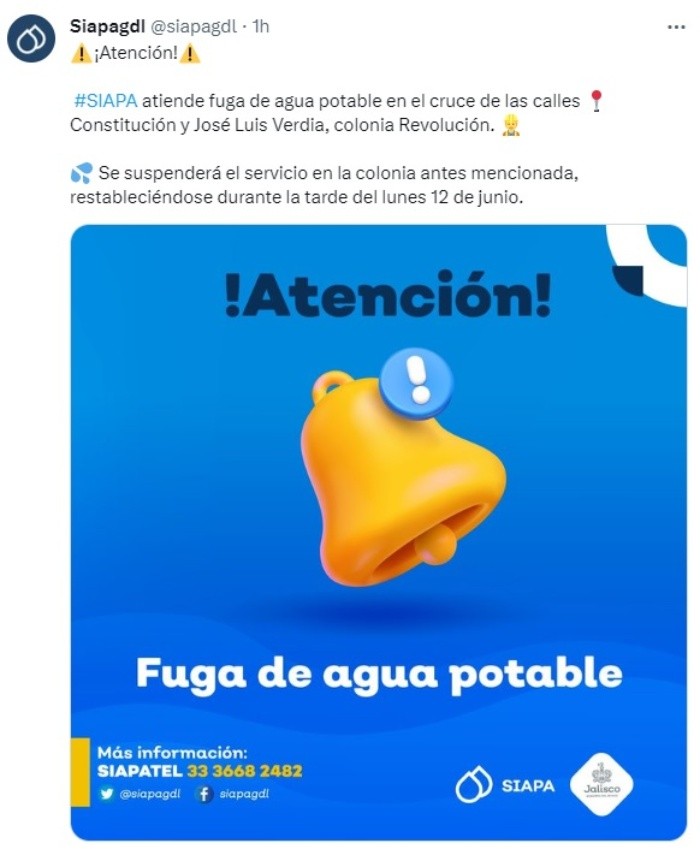Open the Siapagdl profile avatar
This screenshot has width=700, height=849.
(x=32, y=39)
